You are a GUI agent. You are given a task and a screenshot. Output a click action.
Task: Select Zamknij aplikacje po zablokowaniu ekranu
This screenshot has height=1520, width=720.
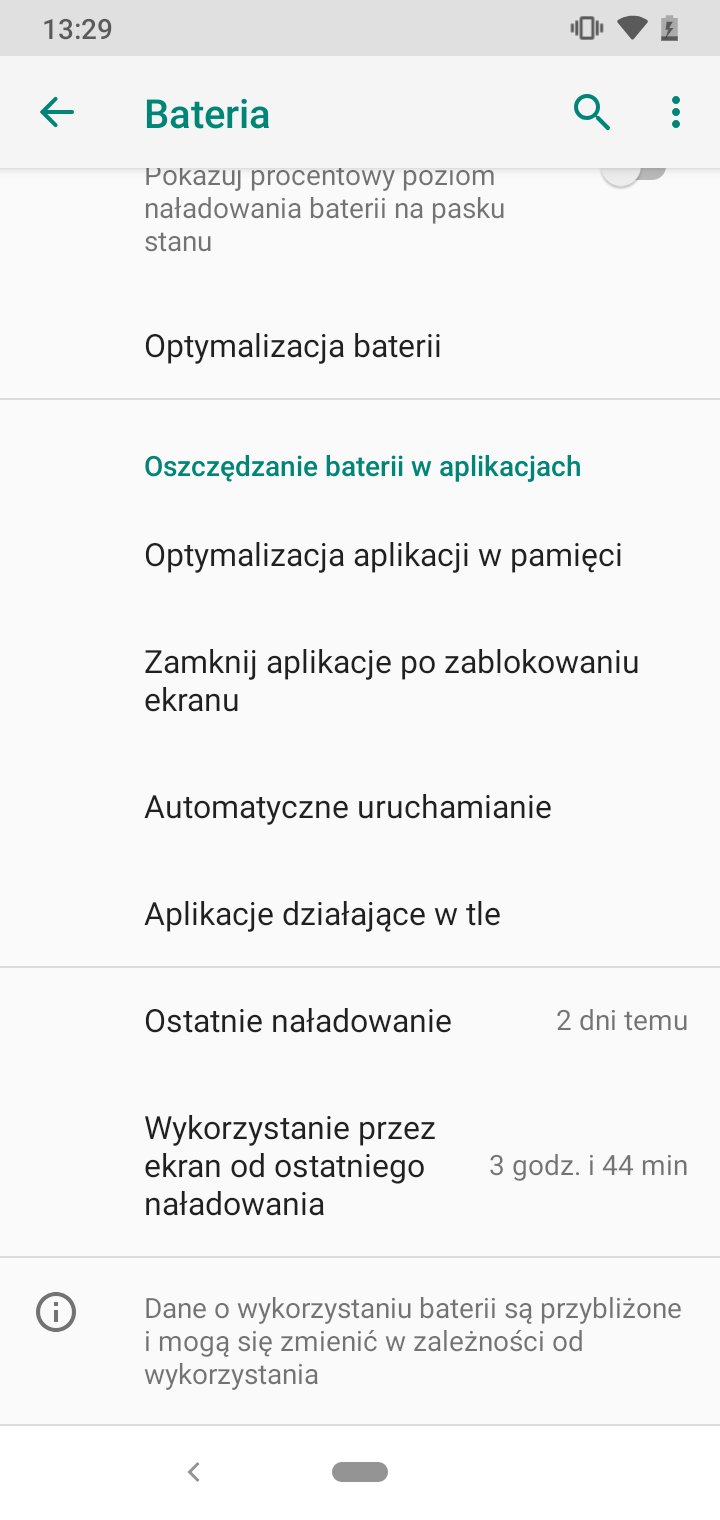(360, 681)
